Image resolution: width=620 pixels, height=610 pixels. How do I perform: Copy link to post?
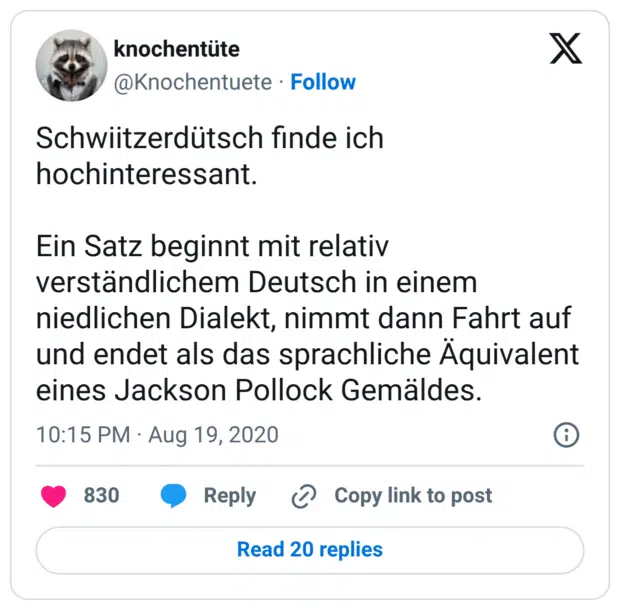click(x=391, y=495)
